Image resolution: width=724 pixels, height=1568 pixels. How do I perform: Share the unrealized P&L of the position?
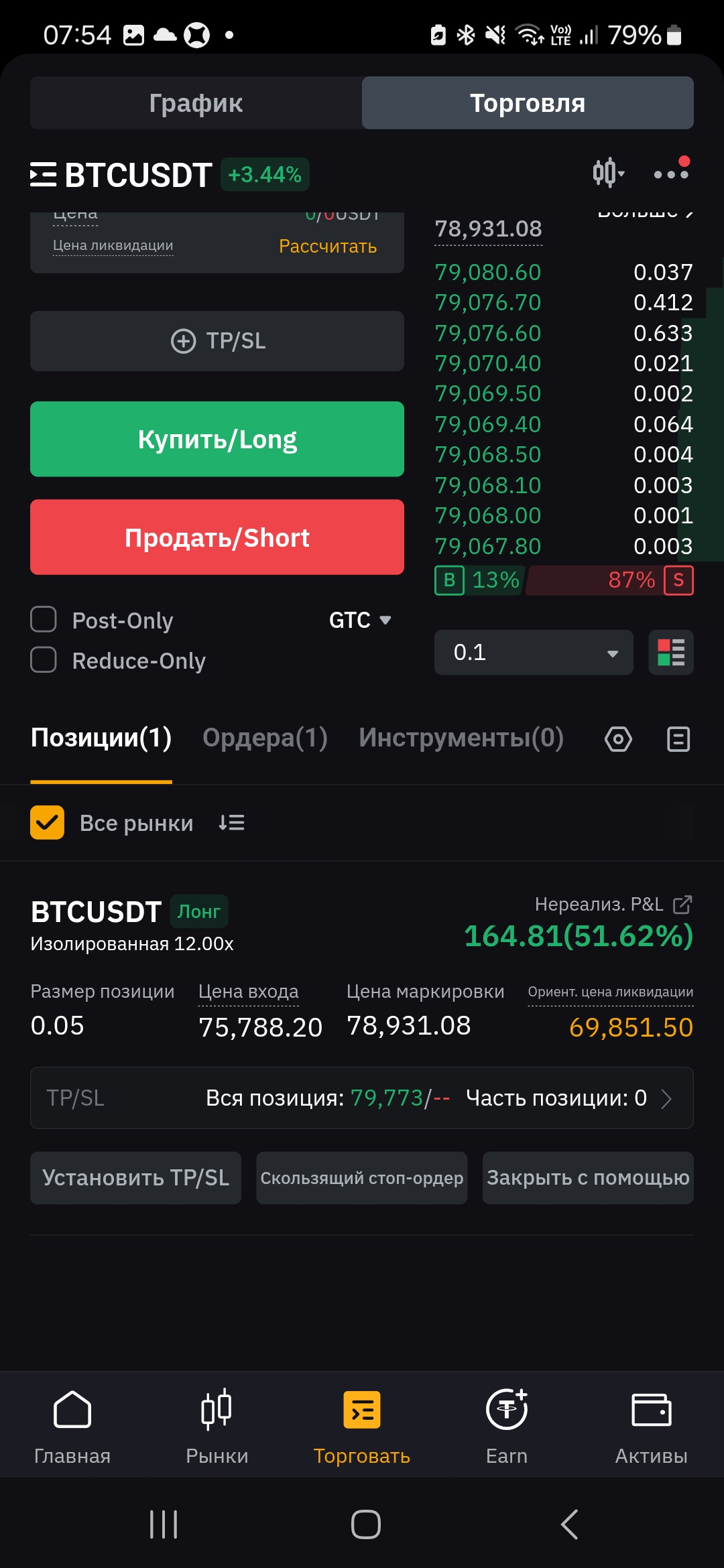[682, 905]
